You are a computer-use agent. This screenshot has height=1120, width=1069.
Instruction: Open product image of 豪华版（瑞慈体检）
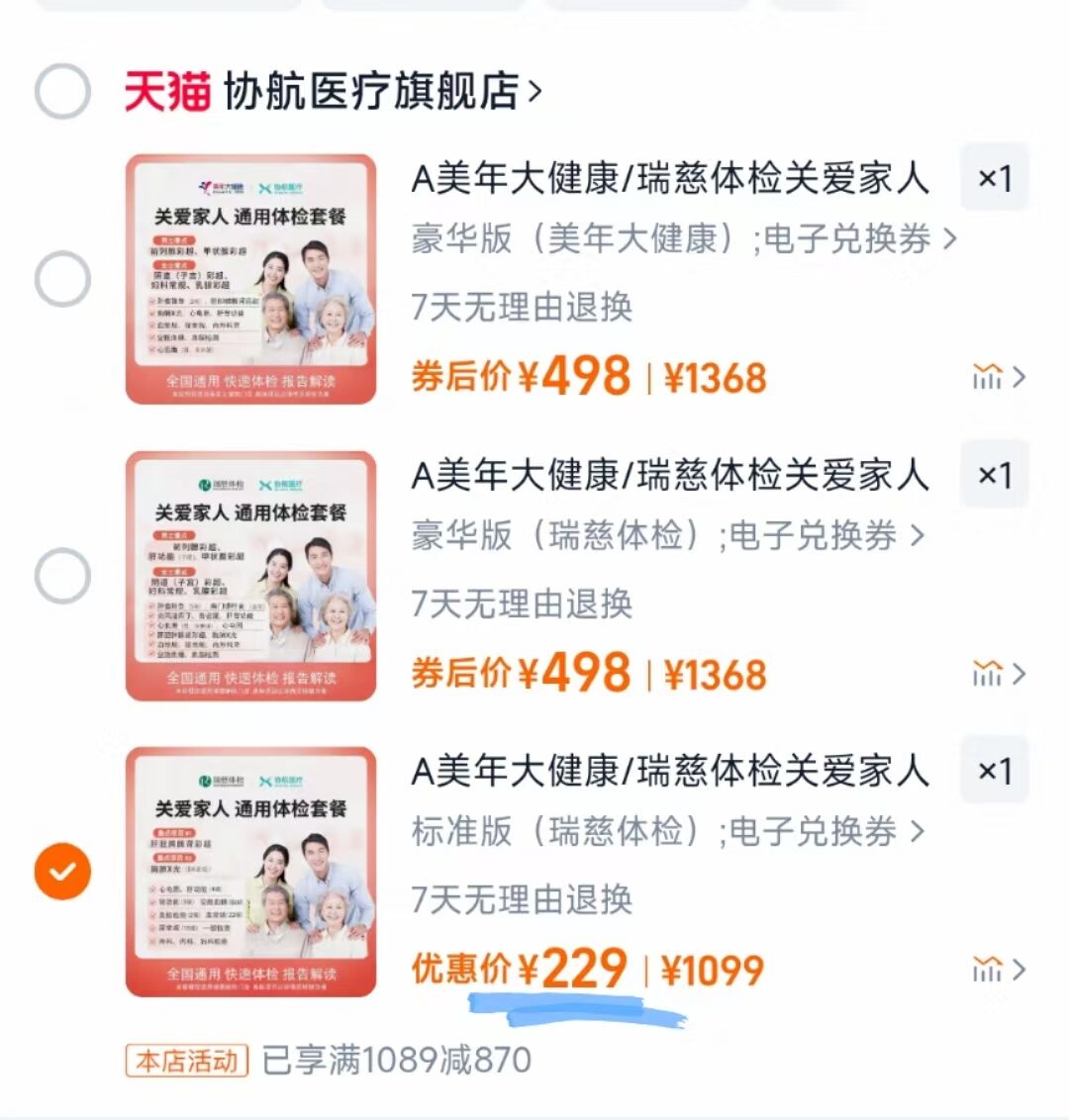(x=250, y=576)
